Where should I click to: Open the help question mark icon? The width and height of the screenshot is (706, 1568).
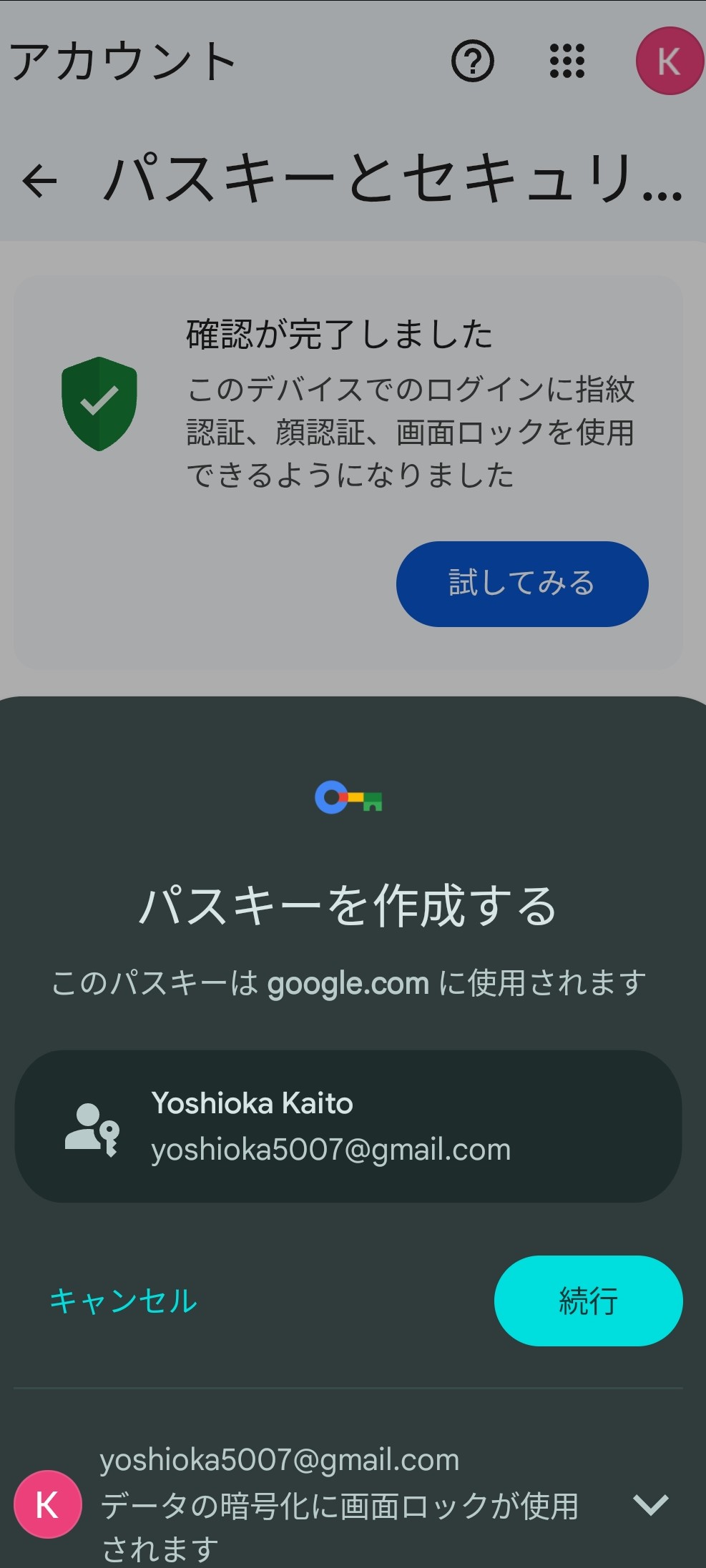click(x=472, y=61)
